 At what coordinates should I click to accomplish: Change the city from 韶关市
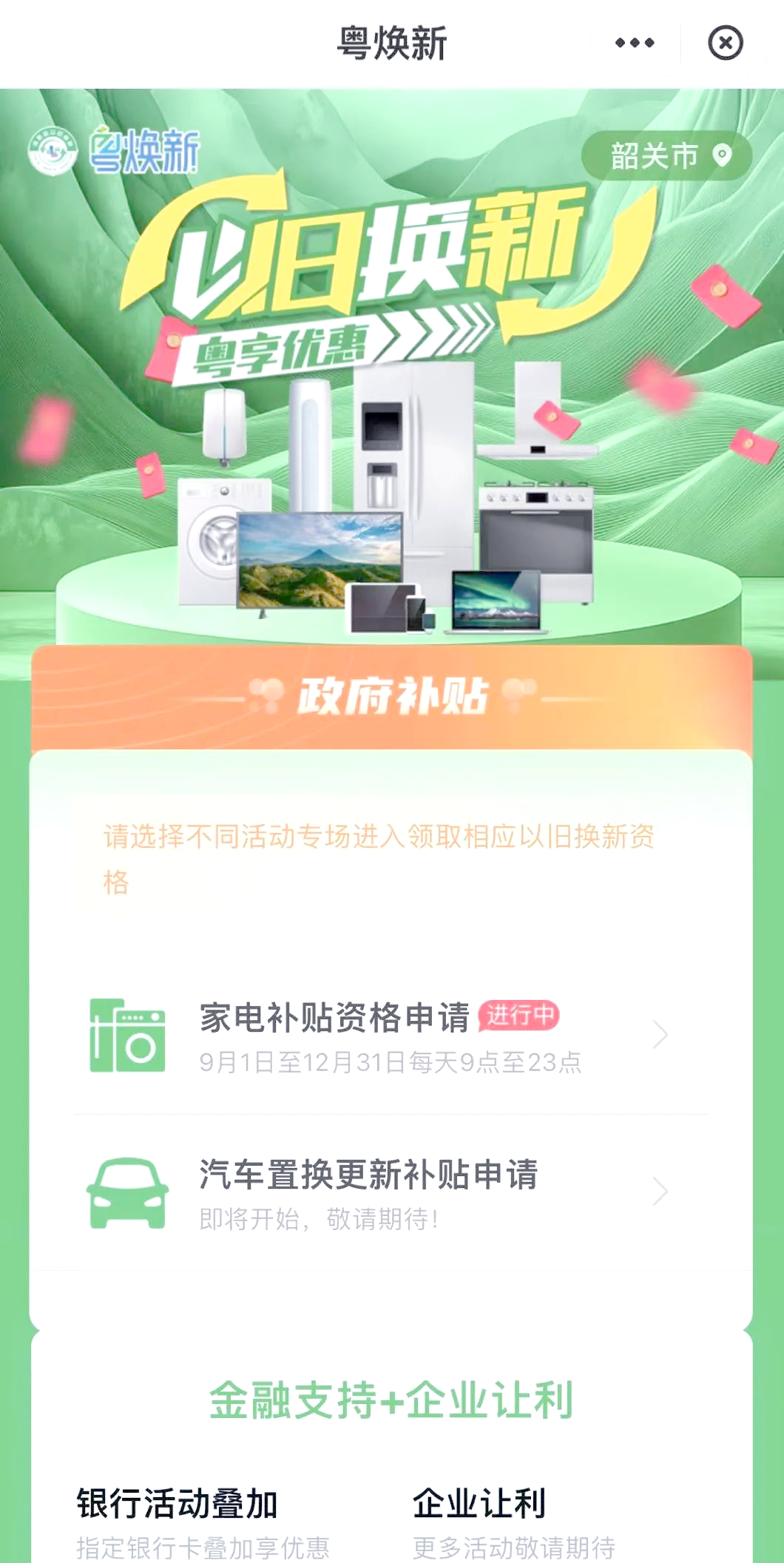666,156
